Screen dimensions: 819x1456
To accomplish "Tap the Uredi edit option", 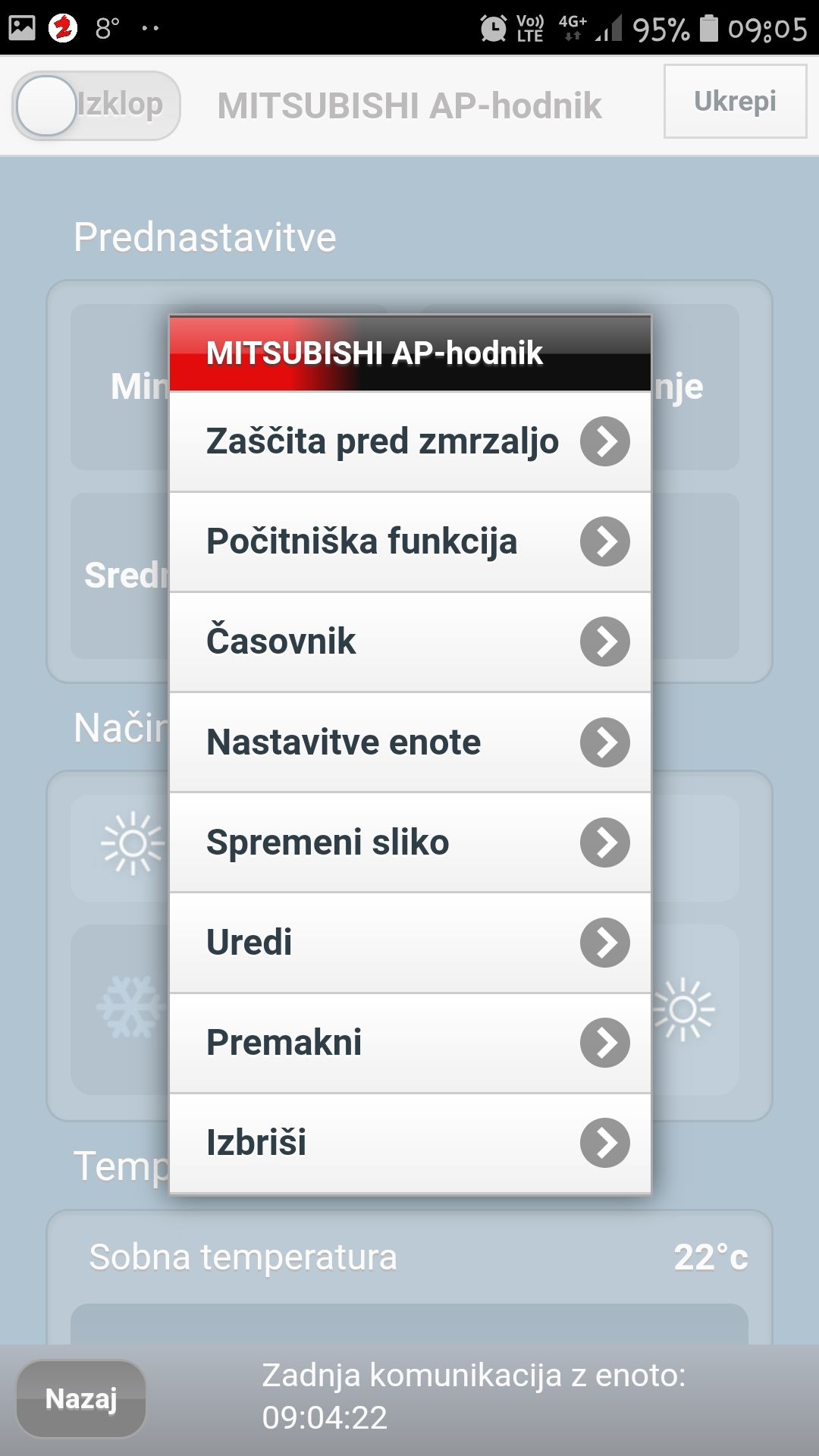I will (409, 942).
